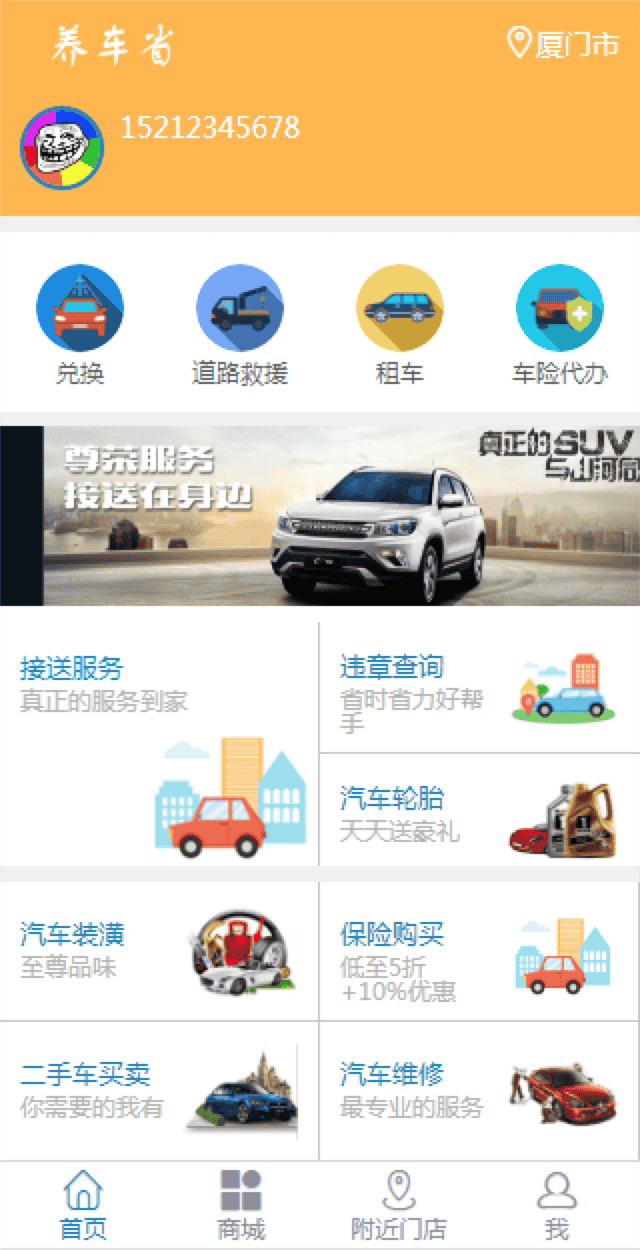
Task: Change the city from 厦门市
Action: (x=563, y=45)
